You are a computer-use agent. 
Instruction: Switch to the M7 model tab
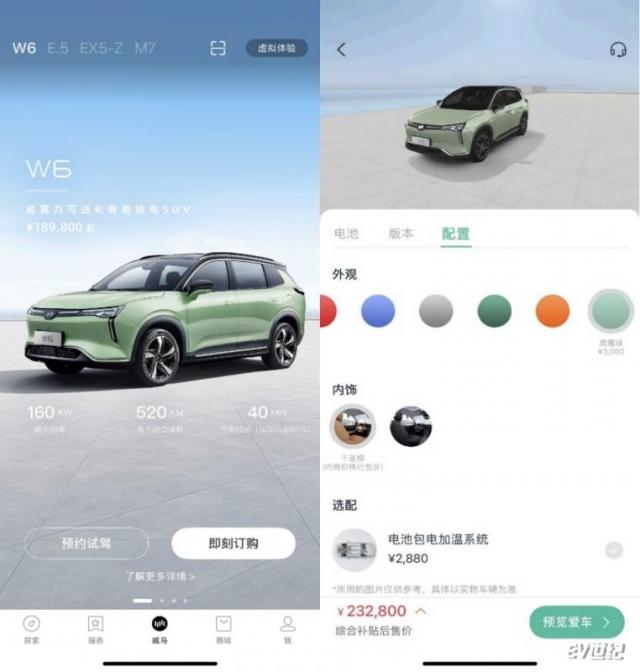coord(145,48)
